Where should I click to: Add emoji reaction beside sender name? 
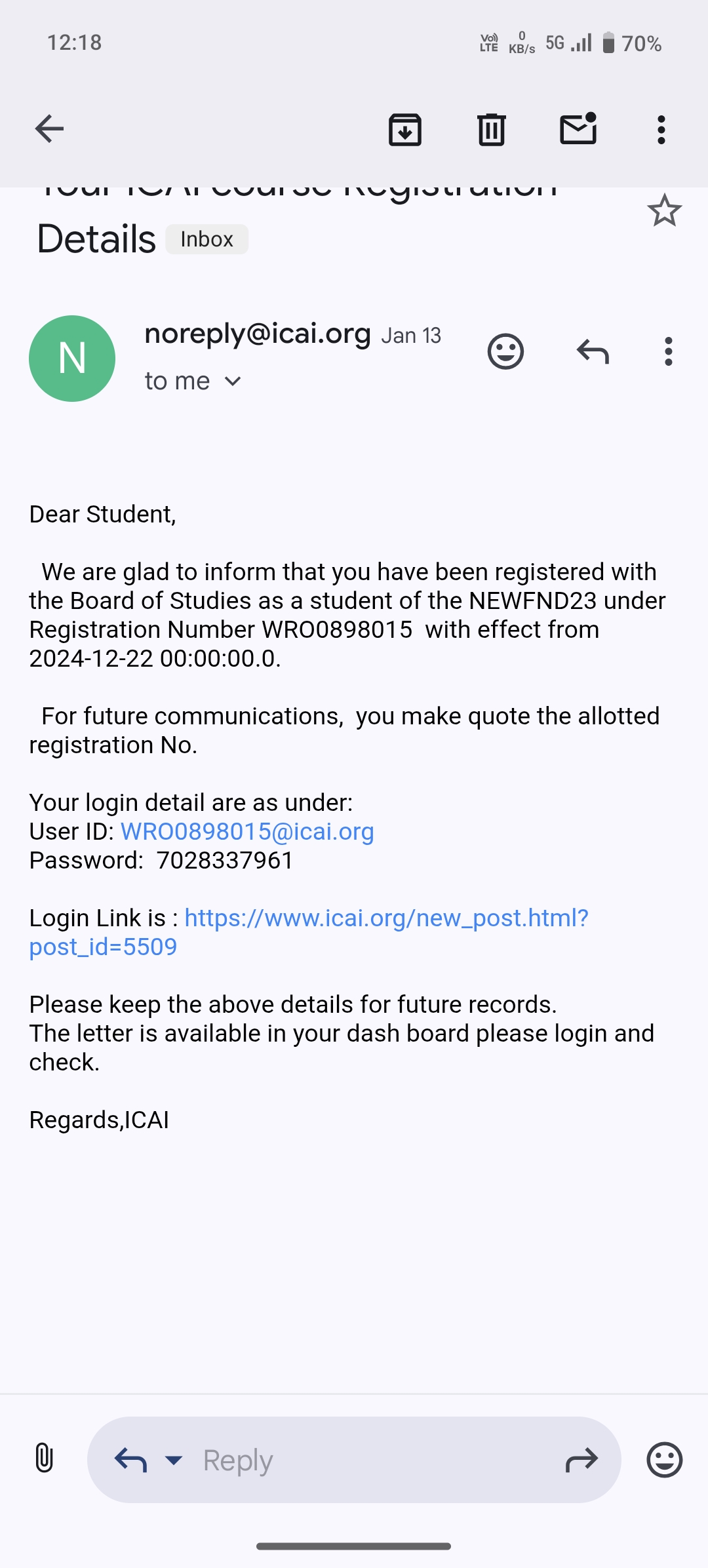(x=505, y=352)
